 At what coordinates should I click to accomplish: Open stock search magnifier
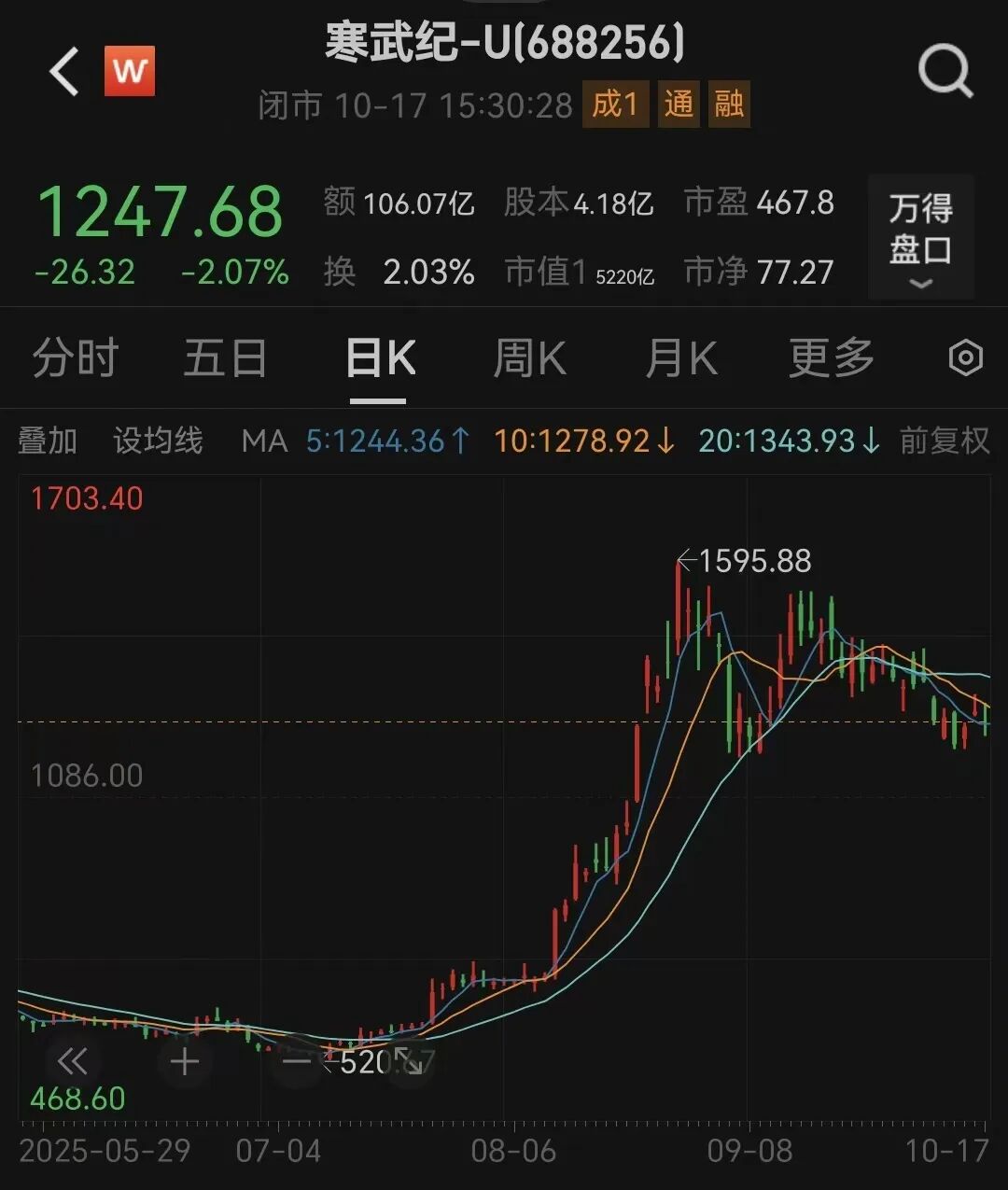945,72
